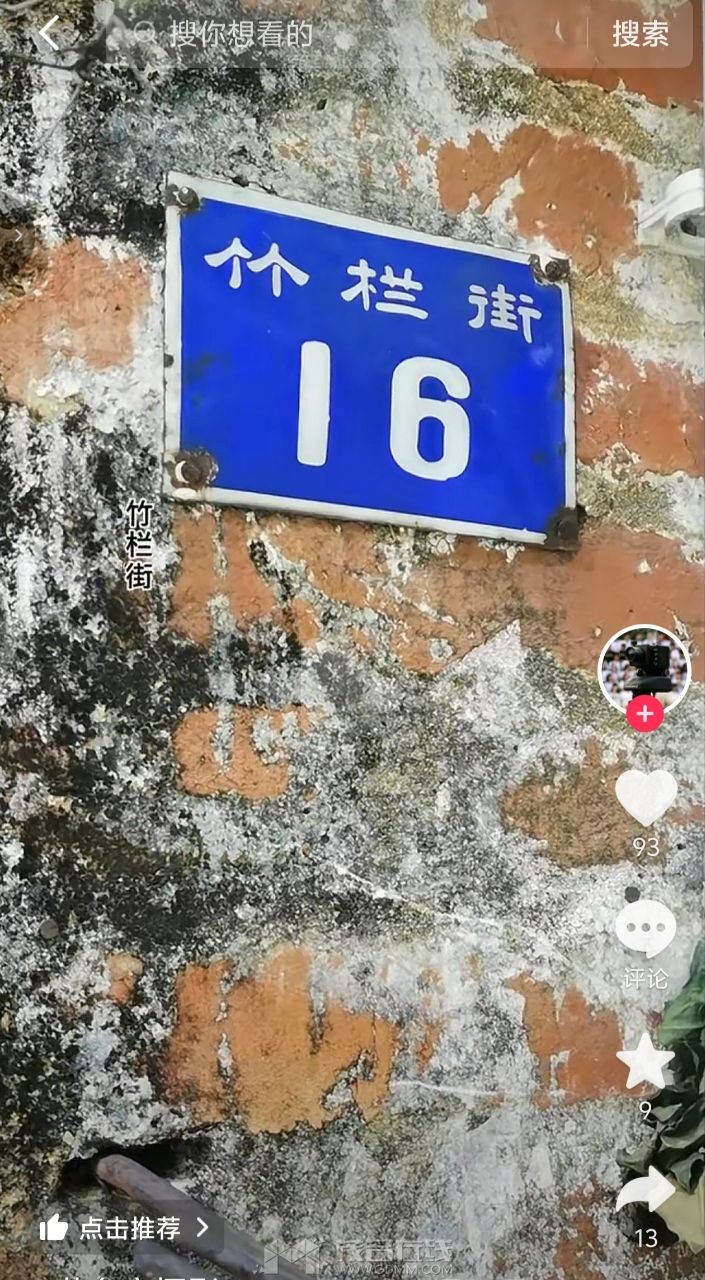Viewport: 705px width, 1280px height.
Task: Open the video creator's avatar profile
Action: (644, 668)
